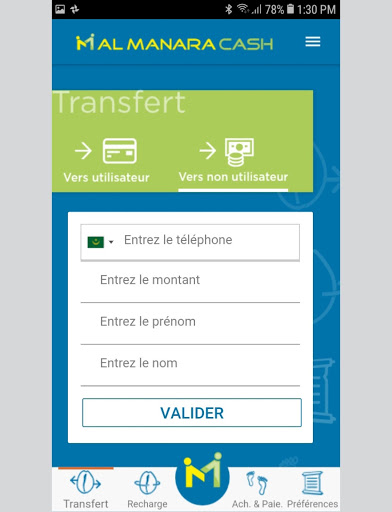The image size is (392, 512).
Task: Tap the Entrez le nom field
Action: coord(190,364)
